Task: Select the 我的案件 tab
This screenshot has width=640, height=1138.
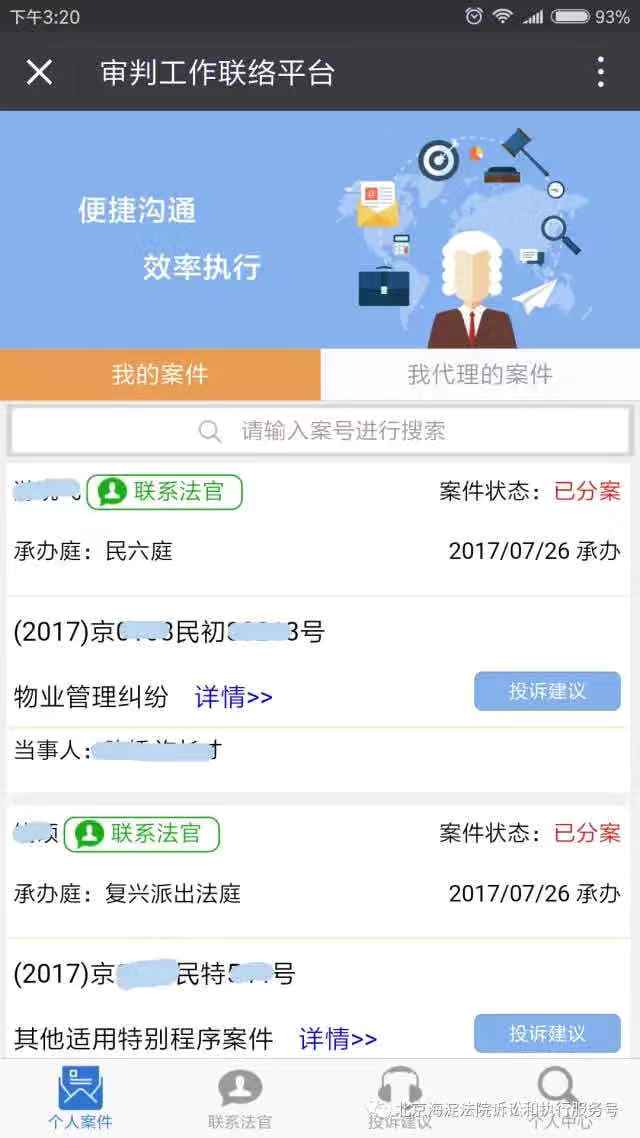Action: [x=160, y=375]
